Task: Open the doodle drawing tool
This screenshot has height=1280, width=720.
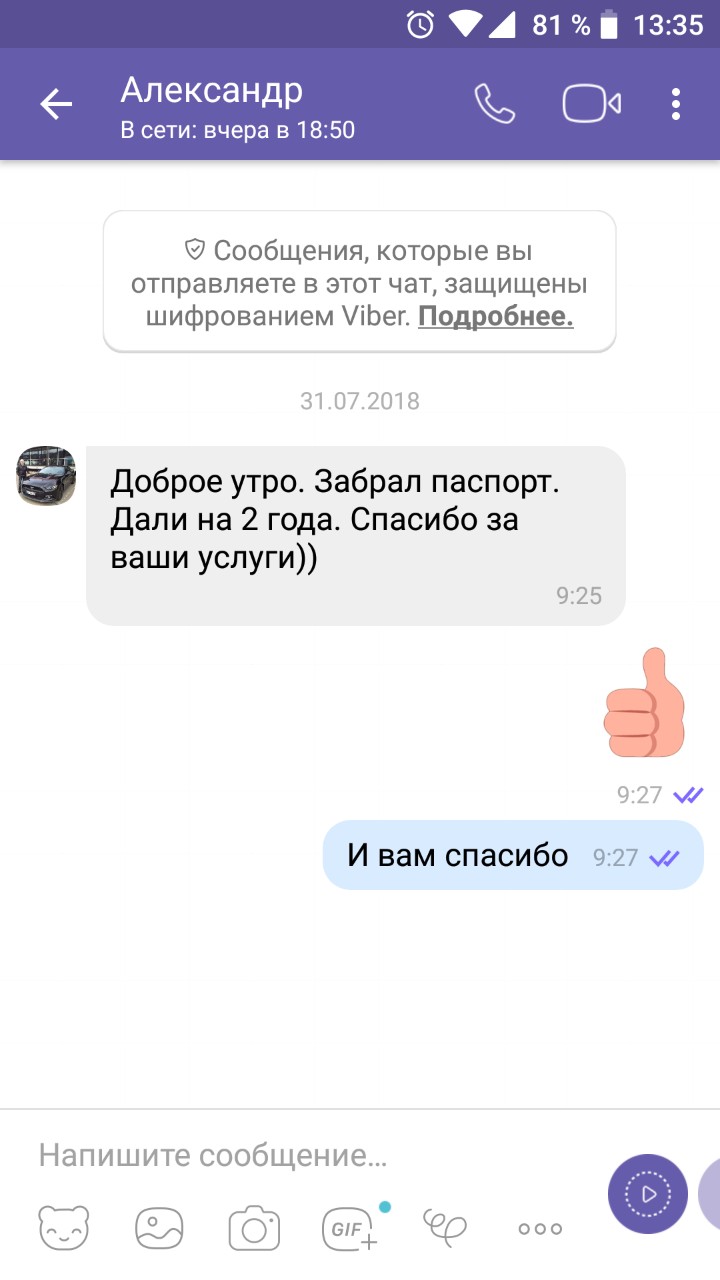Action: point(444,1225)
